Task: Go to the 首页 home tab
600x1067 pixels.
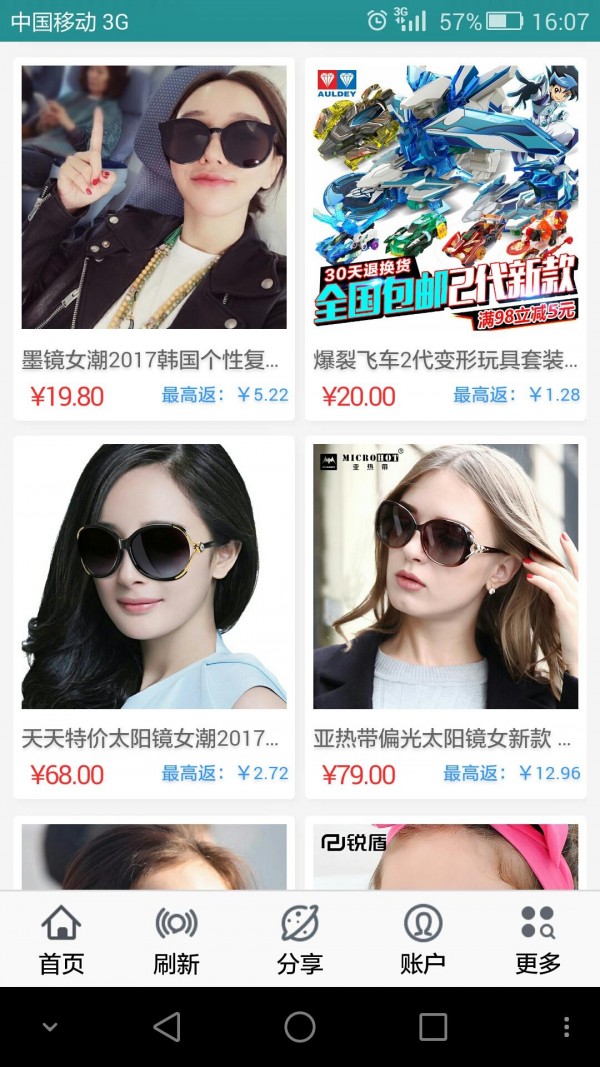Action: [x=61, y=939]
